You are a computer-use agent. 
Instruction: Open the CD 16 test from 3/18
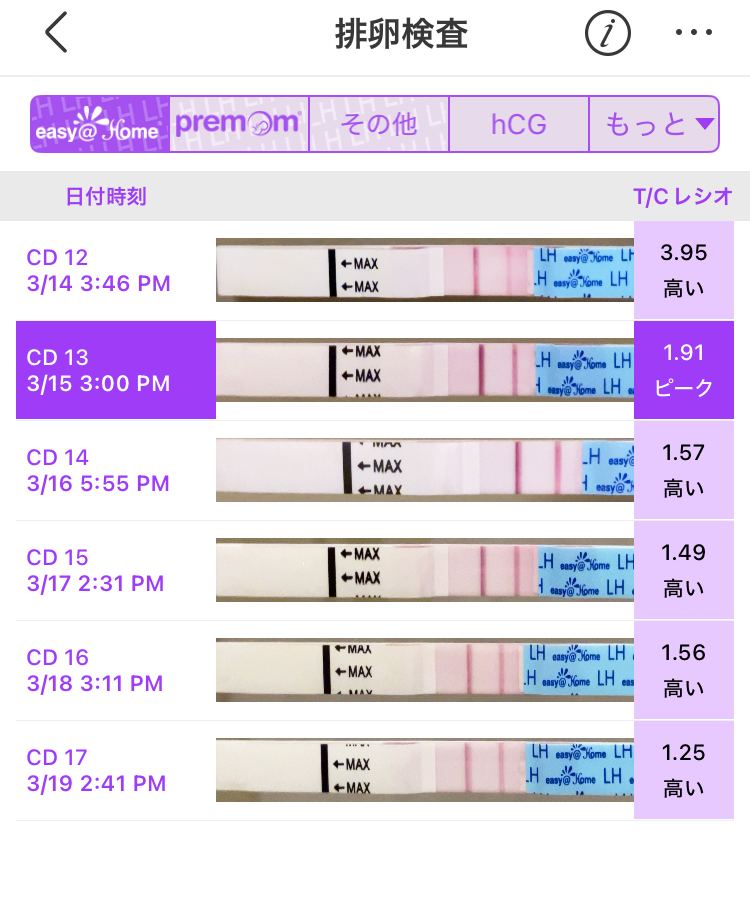point(375,670)
